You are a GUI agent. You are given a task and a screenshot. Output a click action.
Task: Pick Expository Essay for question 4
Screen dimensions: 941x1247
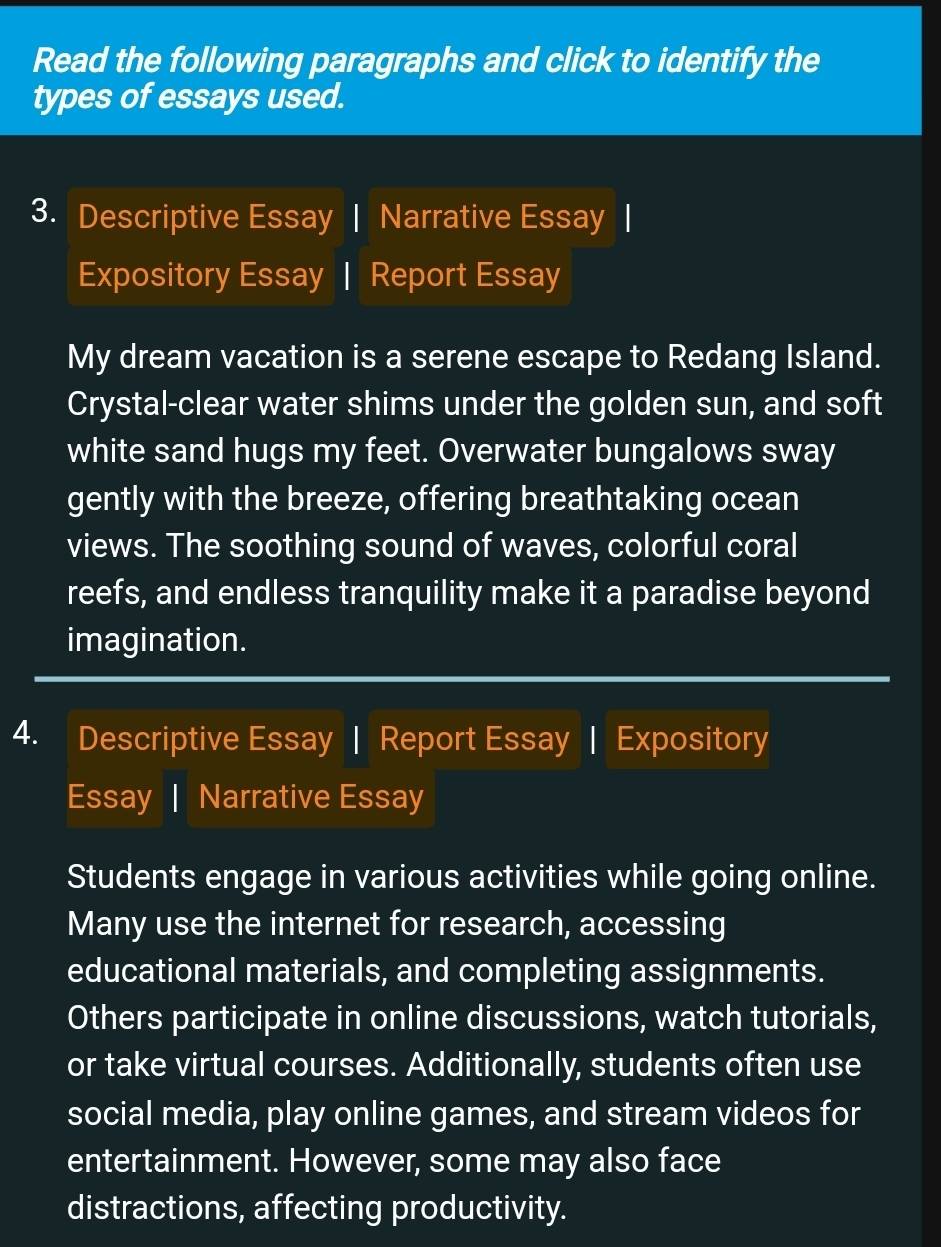point(691,739)
